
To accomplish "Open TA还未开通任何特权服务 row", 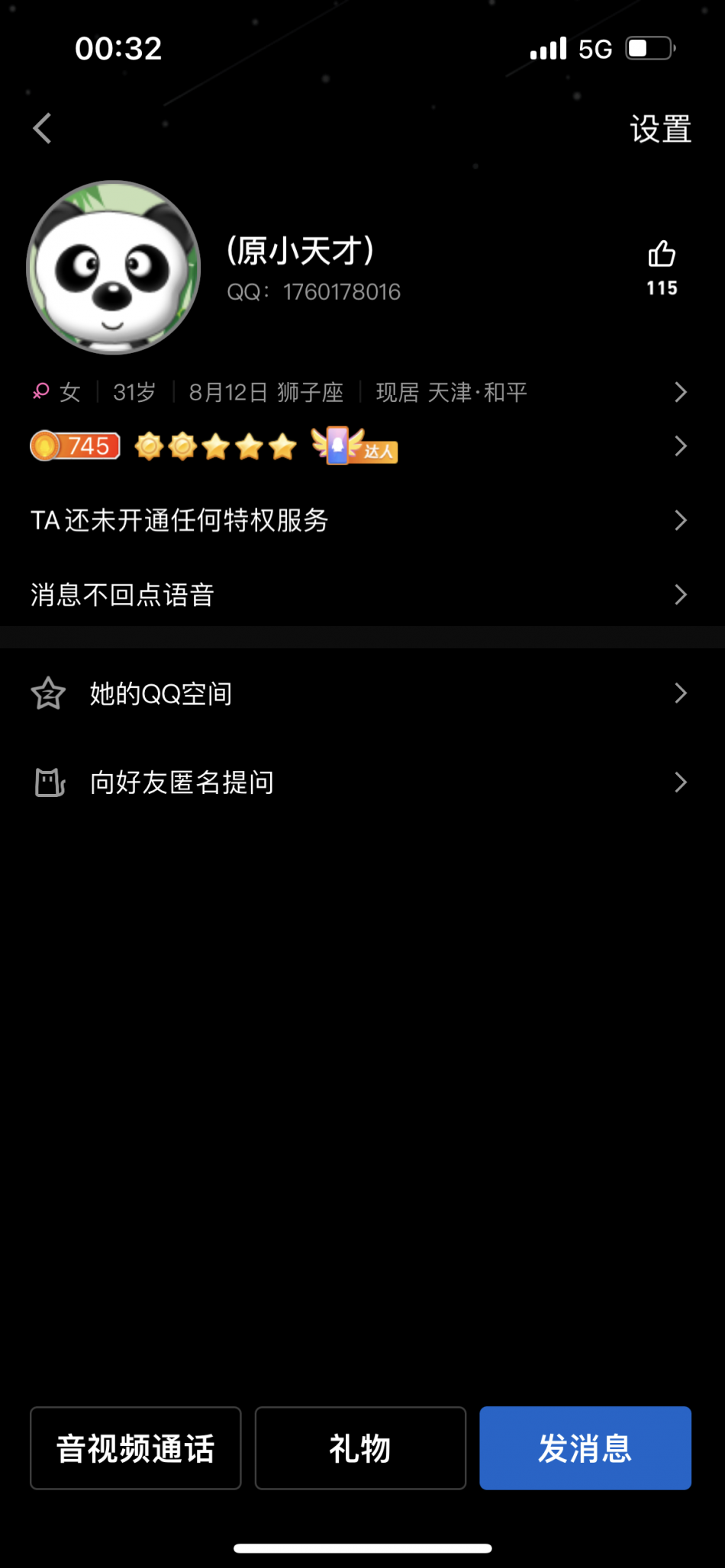I will point(359,520).
